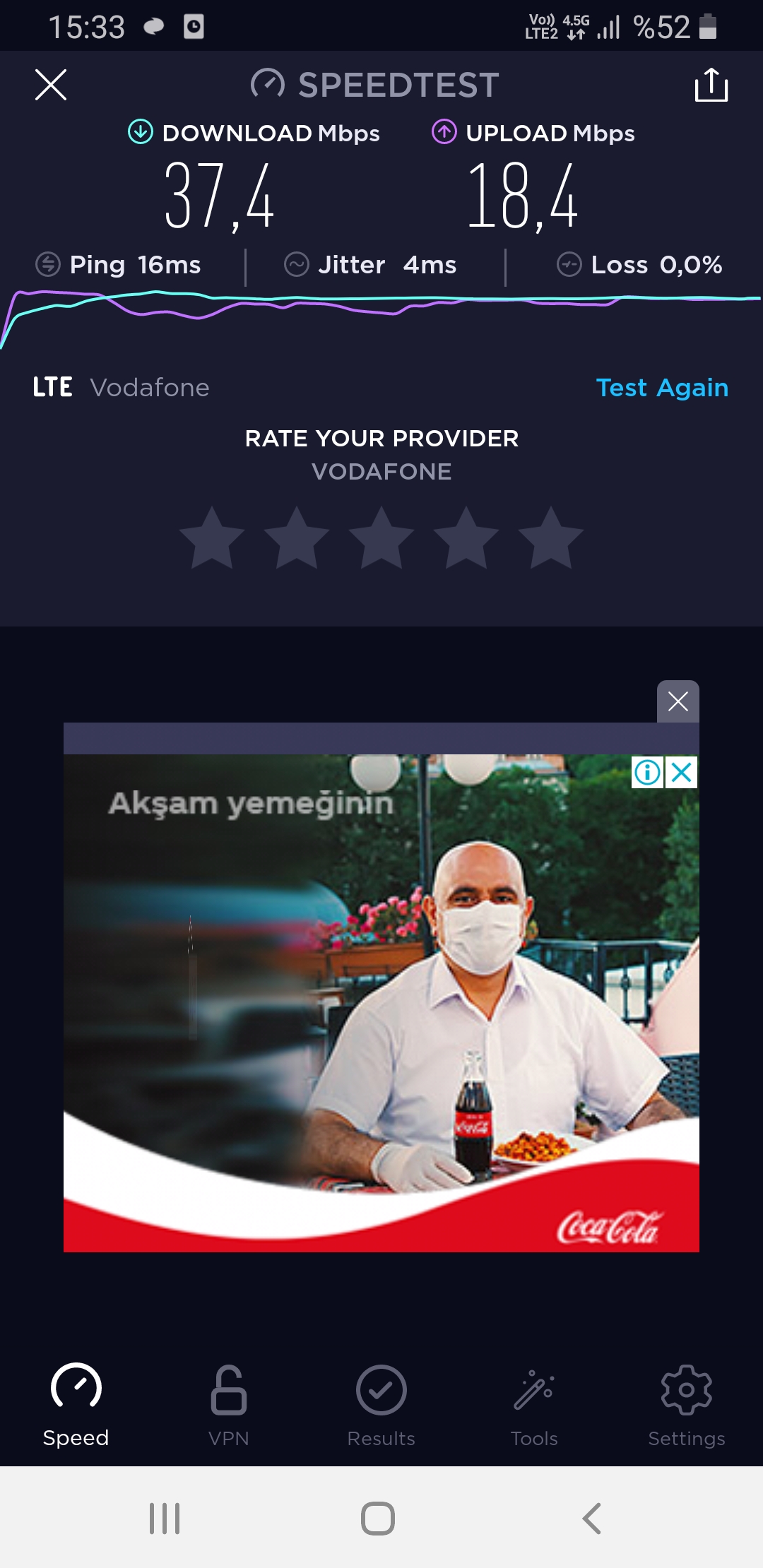Rate Vodafone with the first star

[x=212, y=538]
